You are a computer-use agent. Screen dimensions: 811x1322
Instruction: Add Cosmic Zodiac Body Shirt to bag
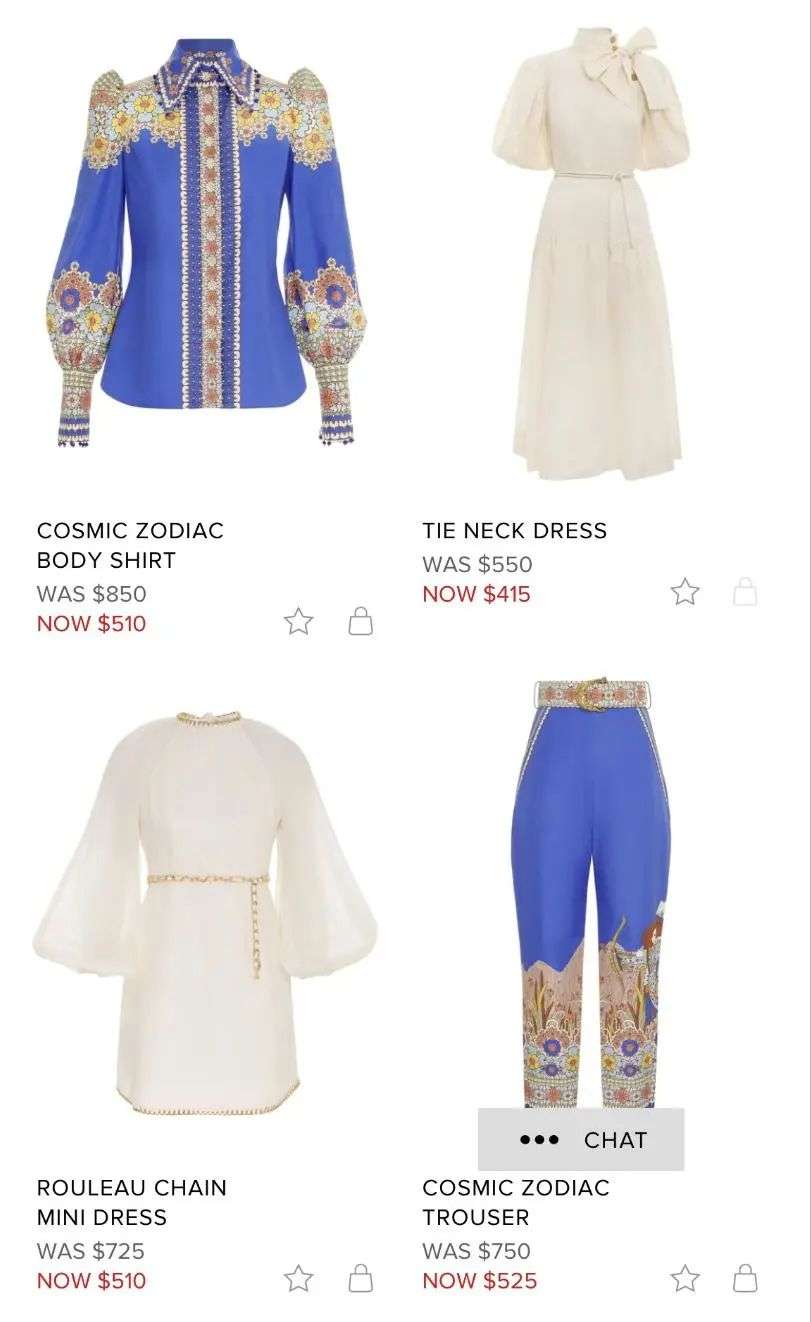point(360,622)
